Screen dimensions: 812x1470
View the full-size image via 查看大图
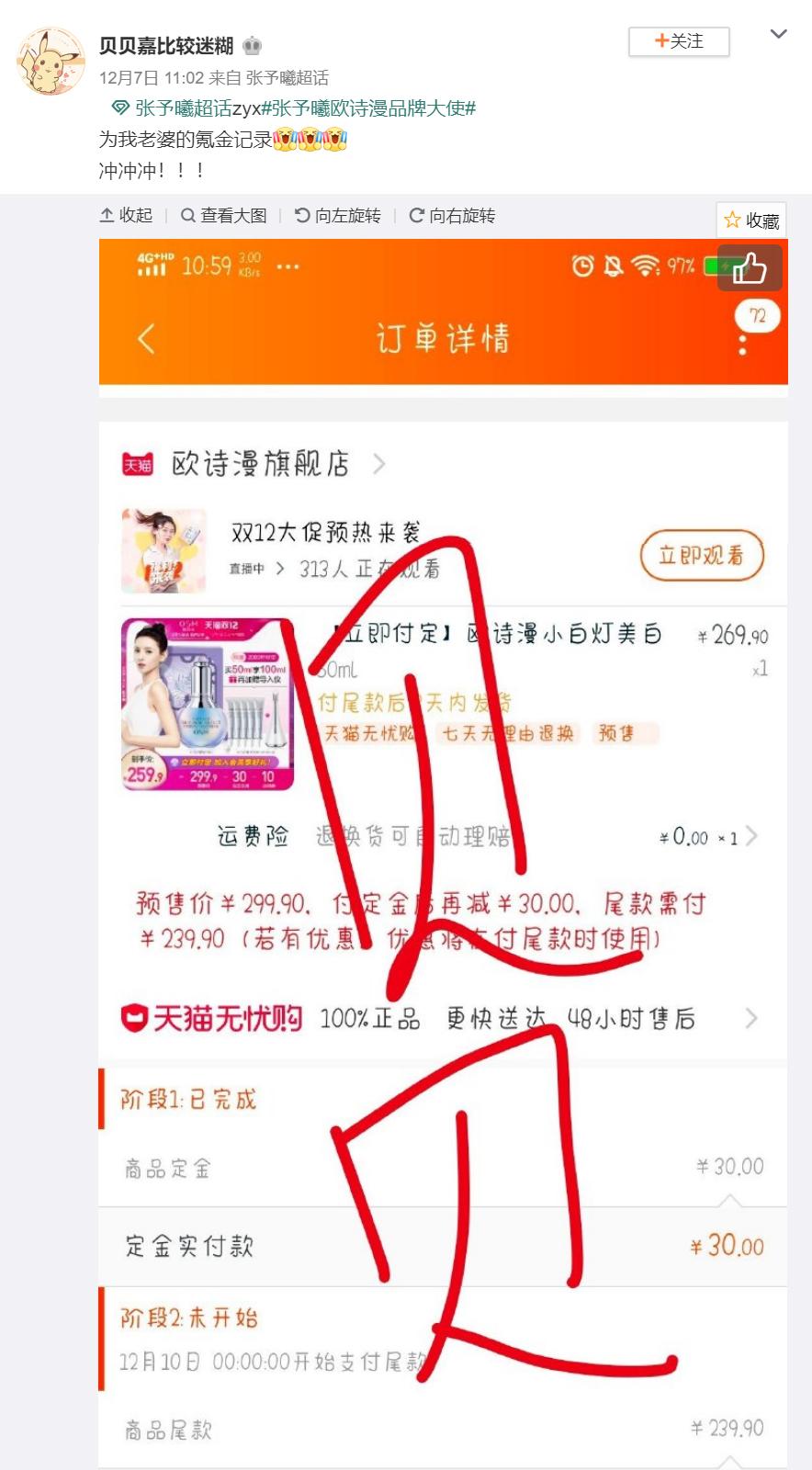(x=224, y=215)
